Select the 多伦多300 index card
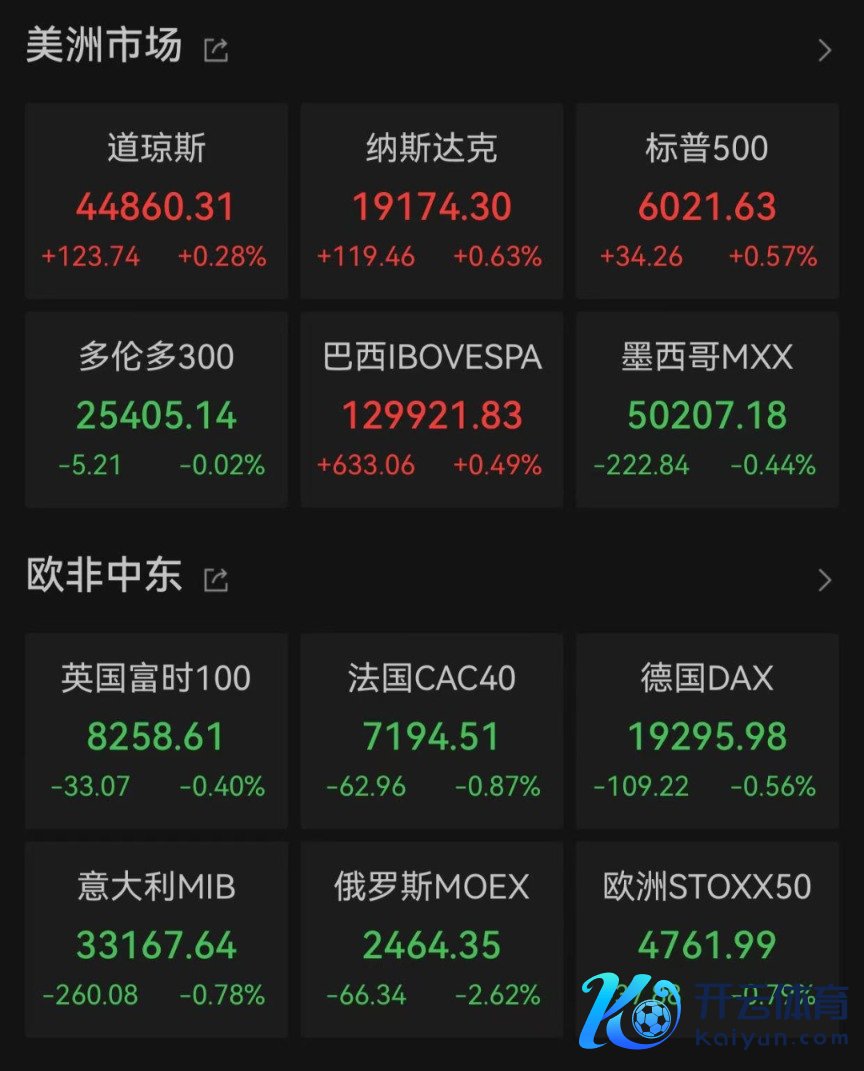 [x=156, y=409]
